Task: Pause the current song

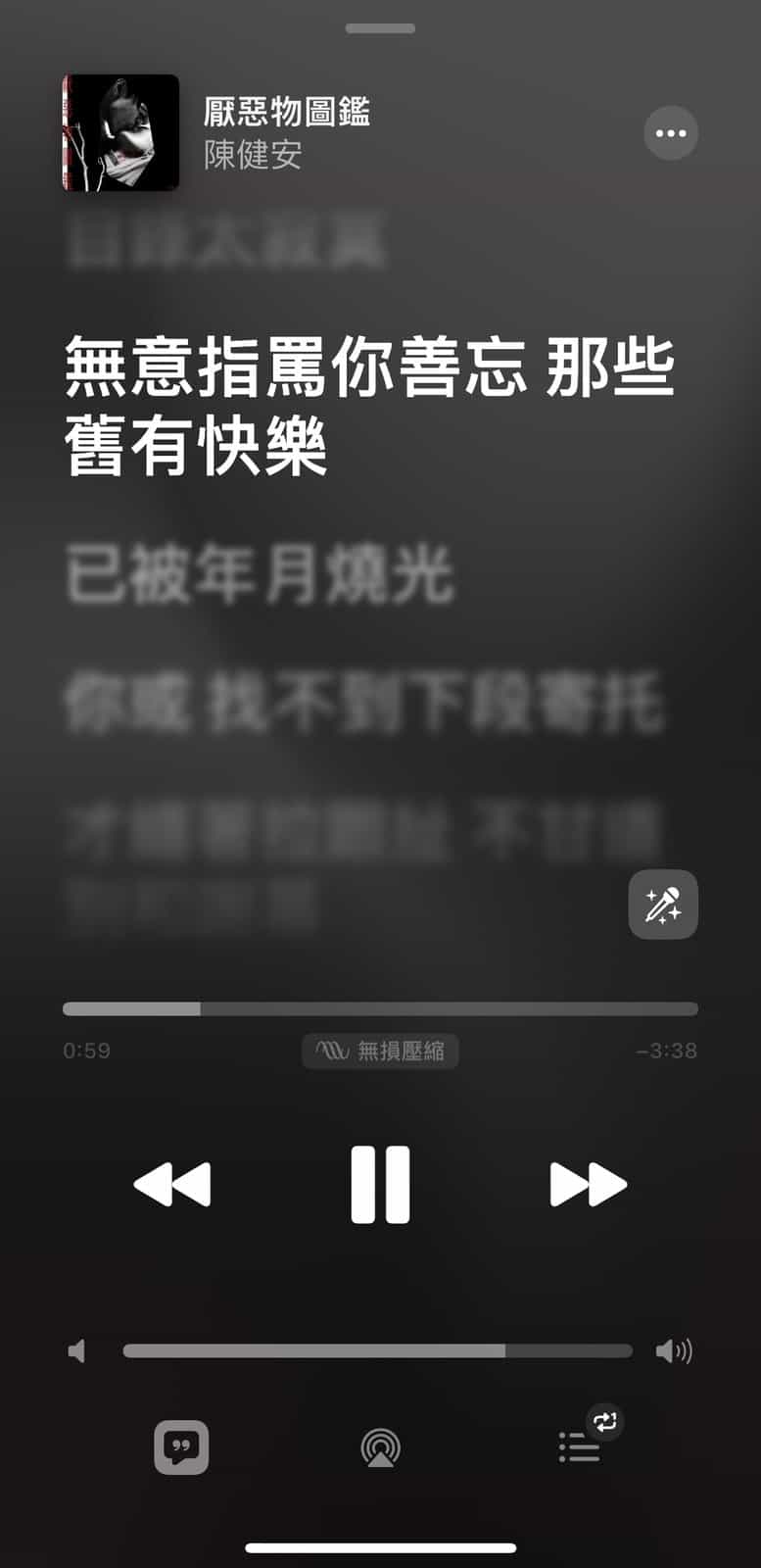Action: (380, 1184)
